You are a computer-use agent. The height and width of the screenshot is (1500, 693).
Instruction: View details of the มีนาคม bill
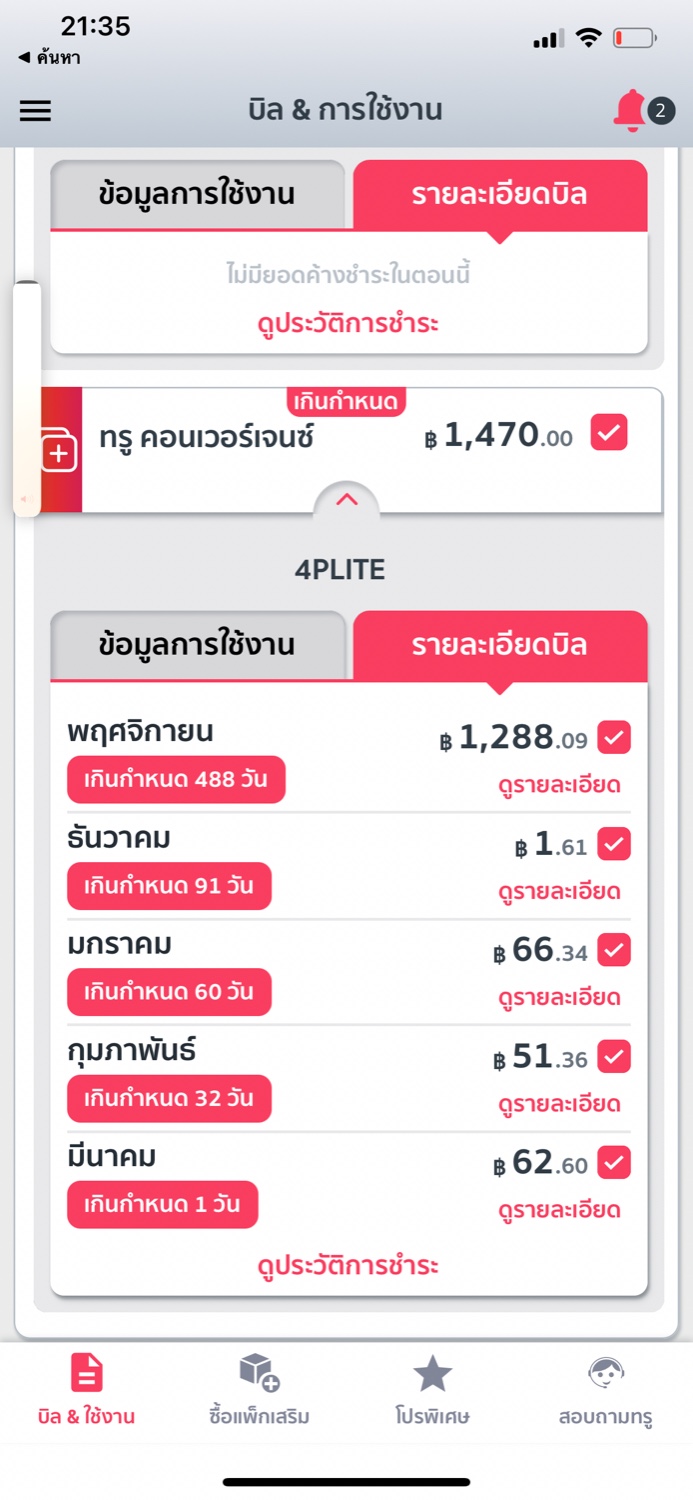(x=559, y=1210)
